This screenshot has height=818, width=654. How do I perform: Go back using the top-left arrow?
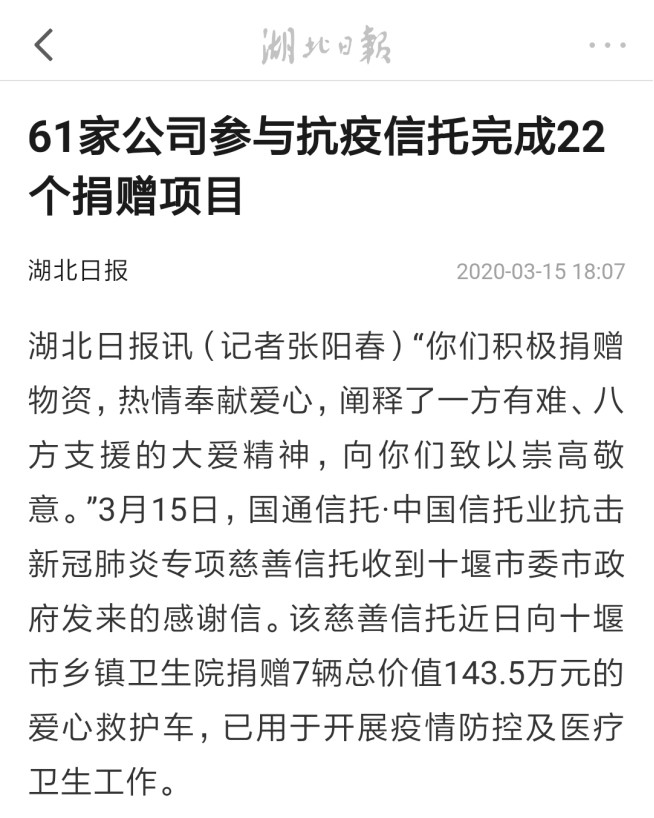(x=43, y=45)
